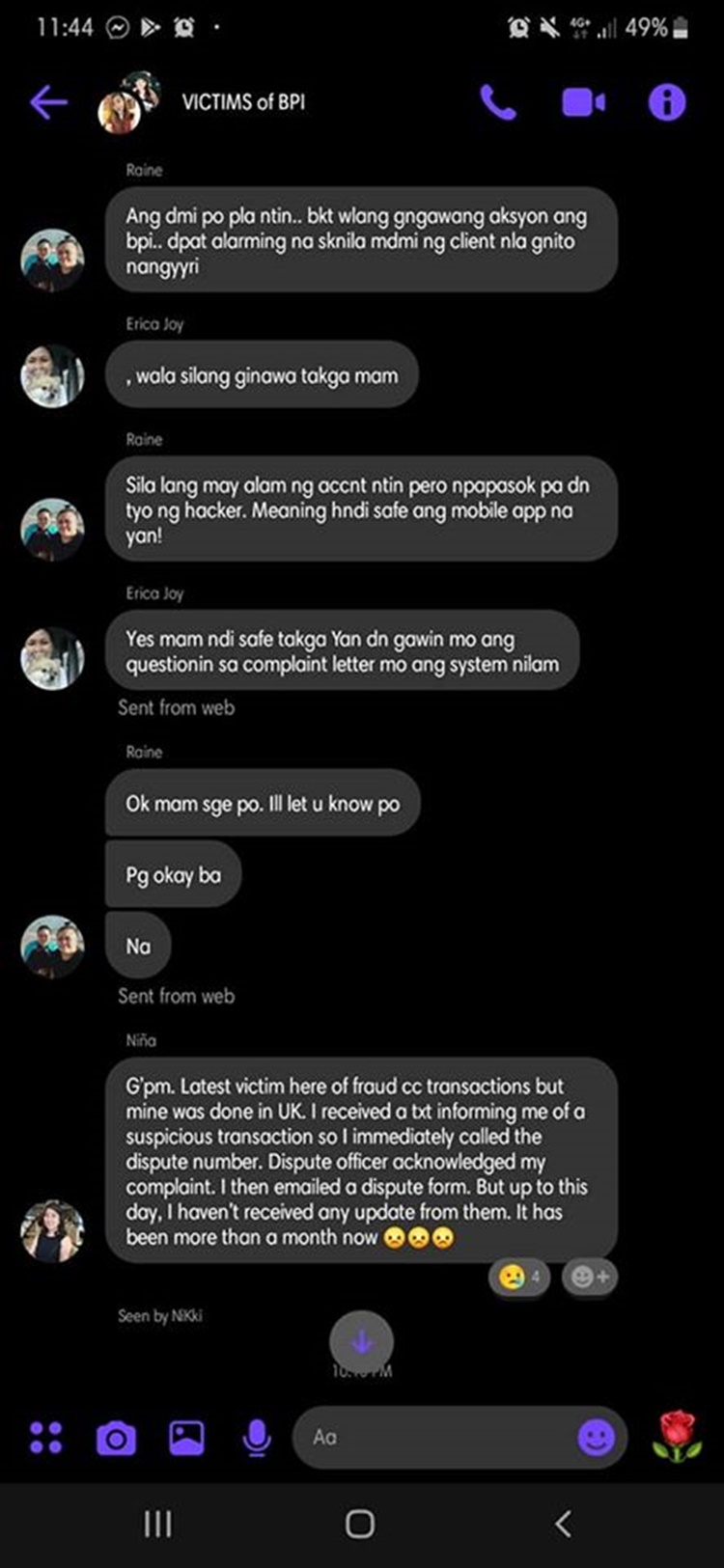Open VICTIMS of BPI group details
Image resolution: width=724 pixels, height=1568 pixels.
pyautogui.click(x=243, y=101)
